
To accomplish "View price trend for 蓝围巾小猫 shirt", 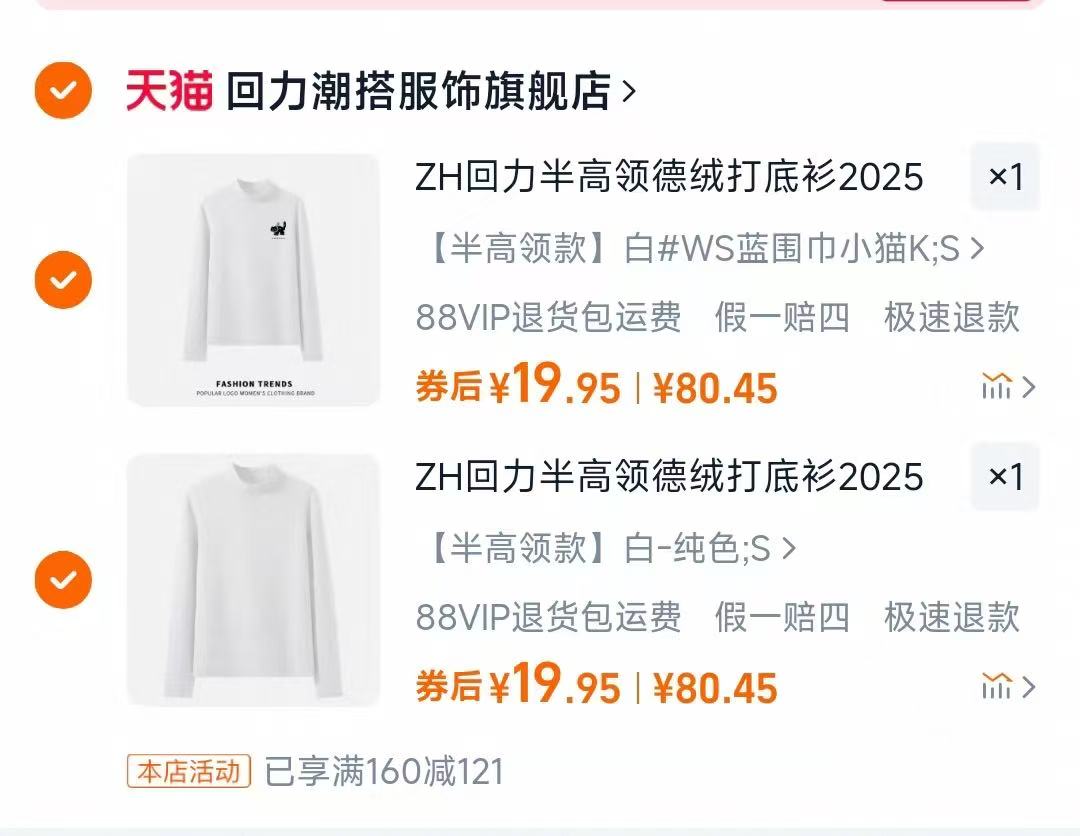I will (x=1007, y=386).
